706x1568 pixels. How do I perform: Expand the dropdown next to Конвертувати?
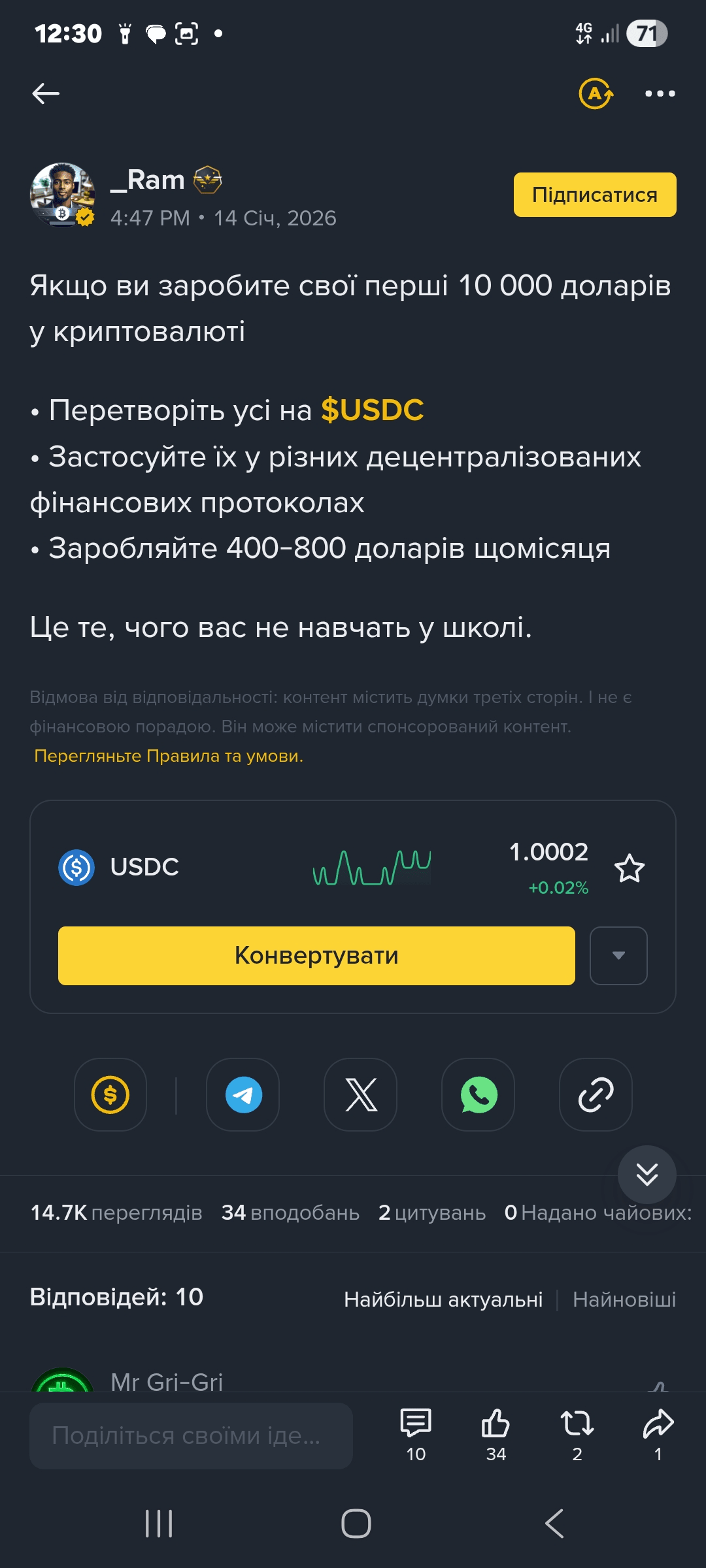618,955
